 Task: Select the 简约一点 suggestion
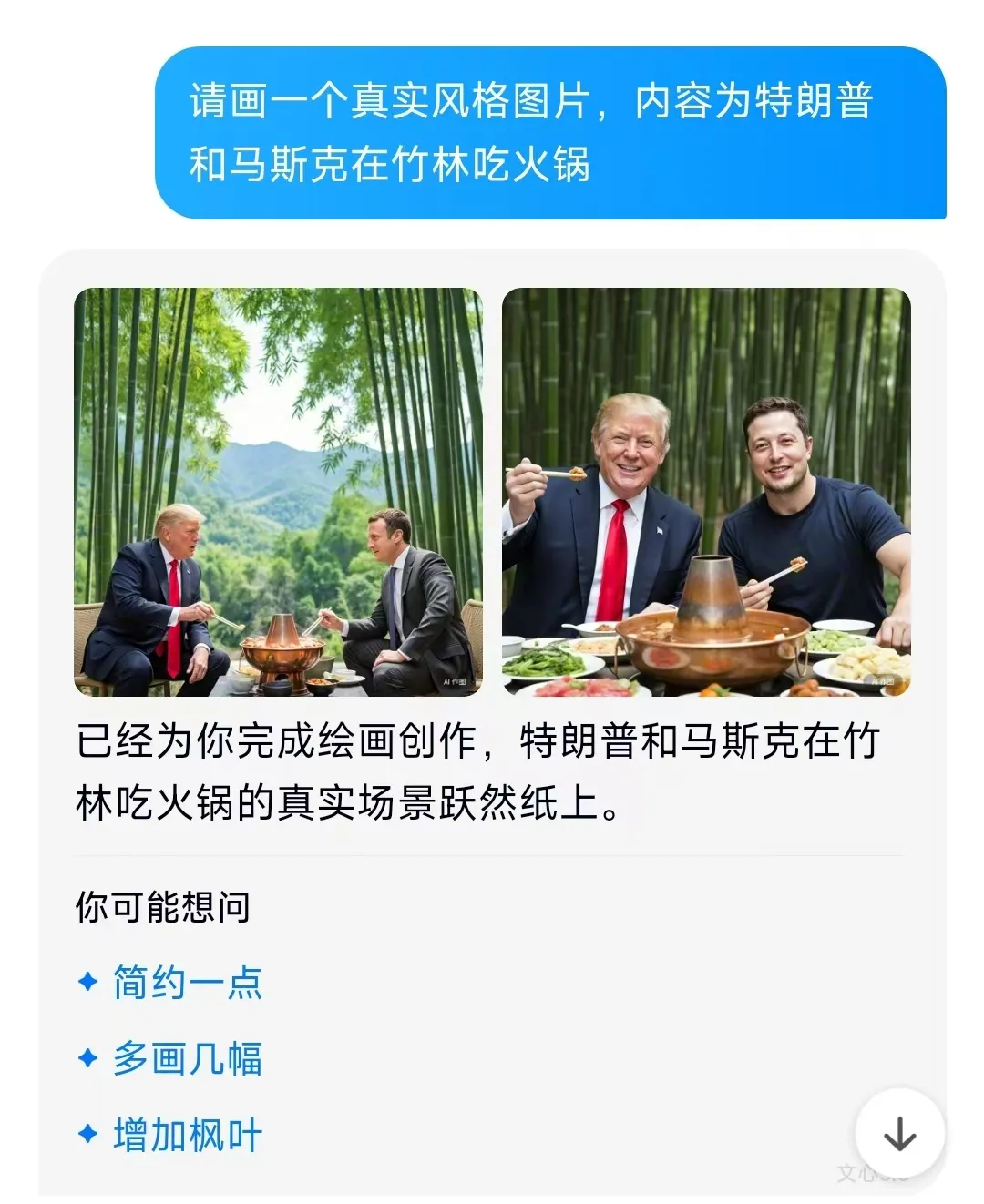pos(187,983)
